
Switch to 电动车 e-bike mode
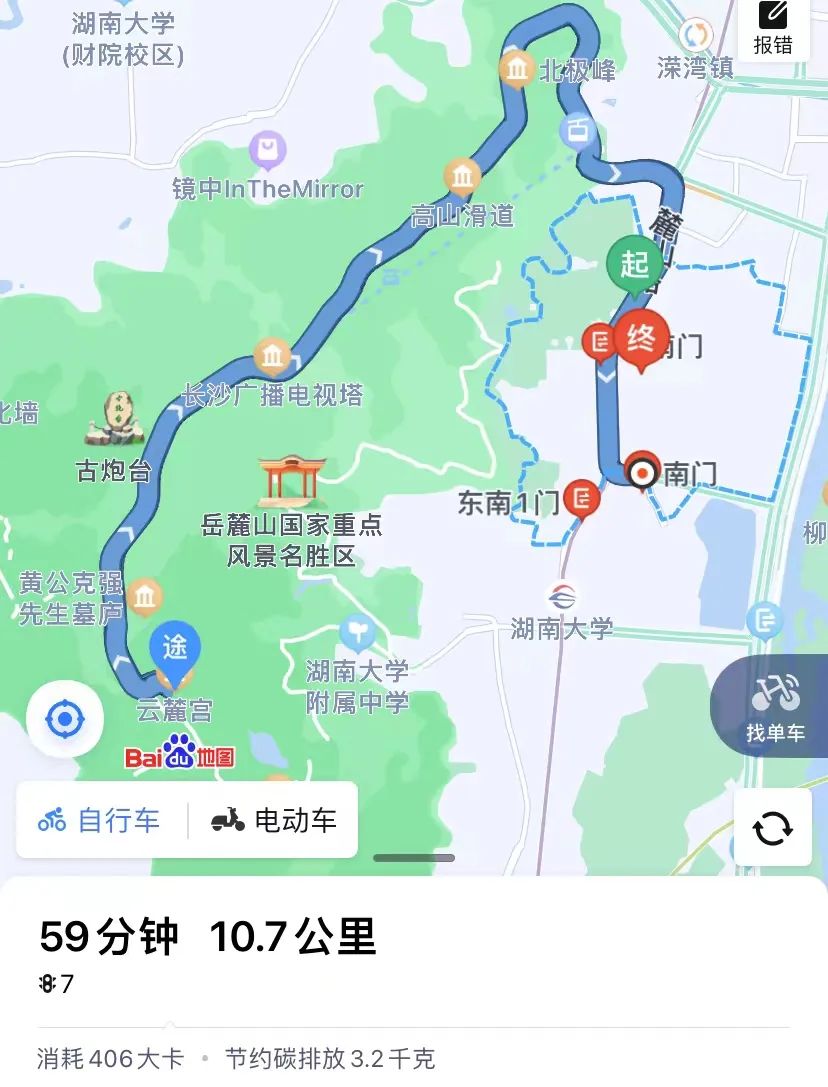(x=274, y=821)
